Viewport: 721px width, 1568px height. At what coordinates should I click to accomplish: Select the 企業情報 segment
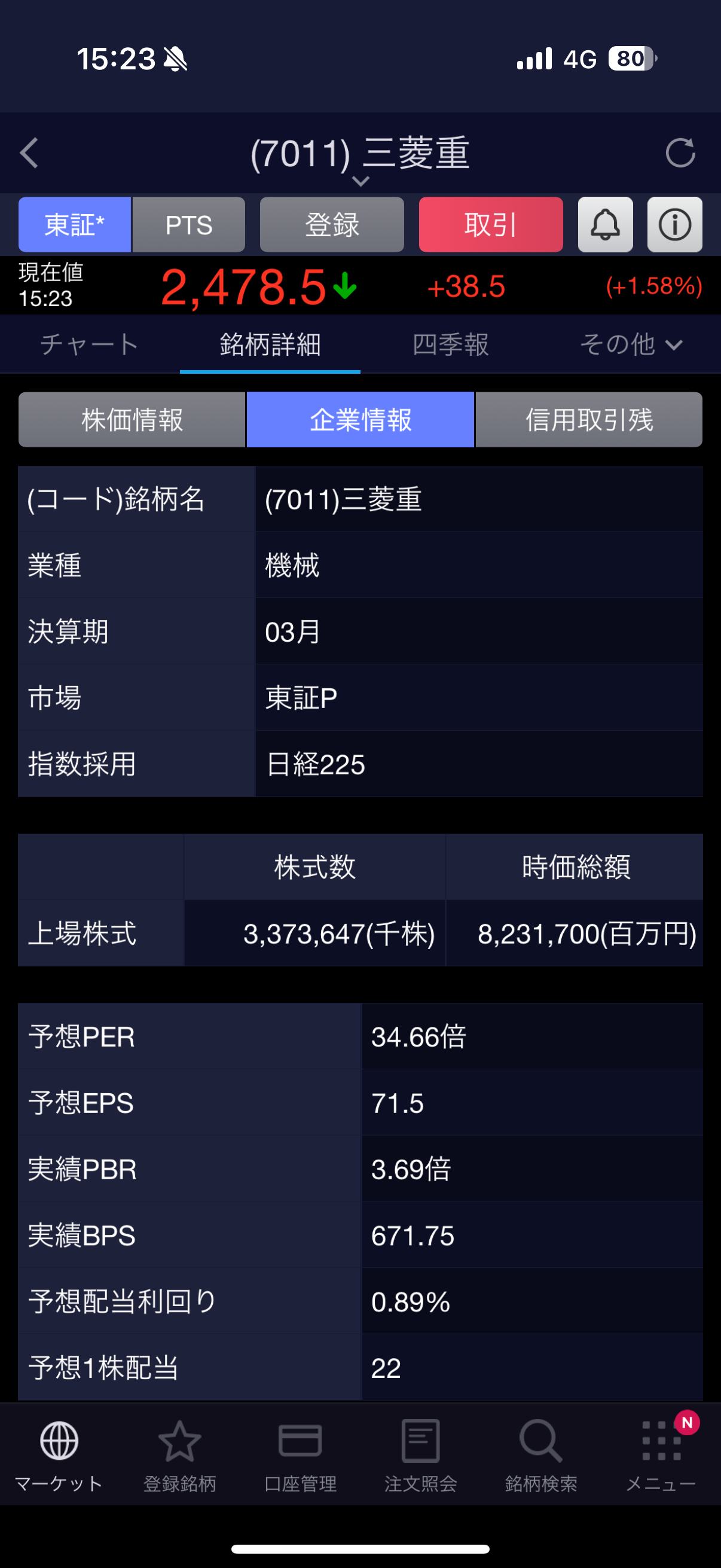click(x=360, y=420)
